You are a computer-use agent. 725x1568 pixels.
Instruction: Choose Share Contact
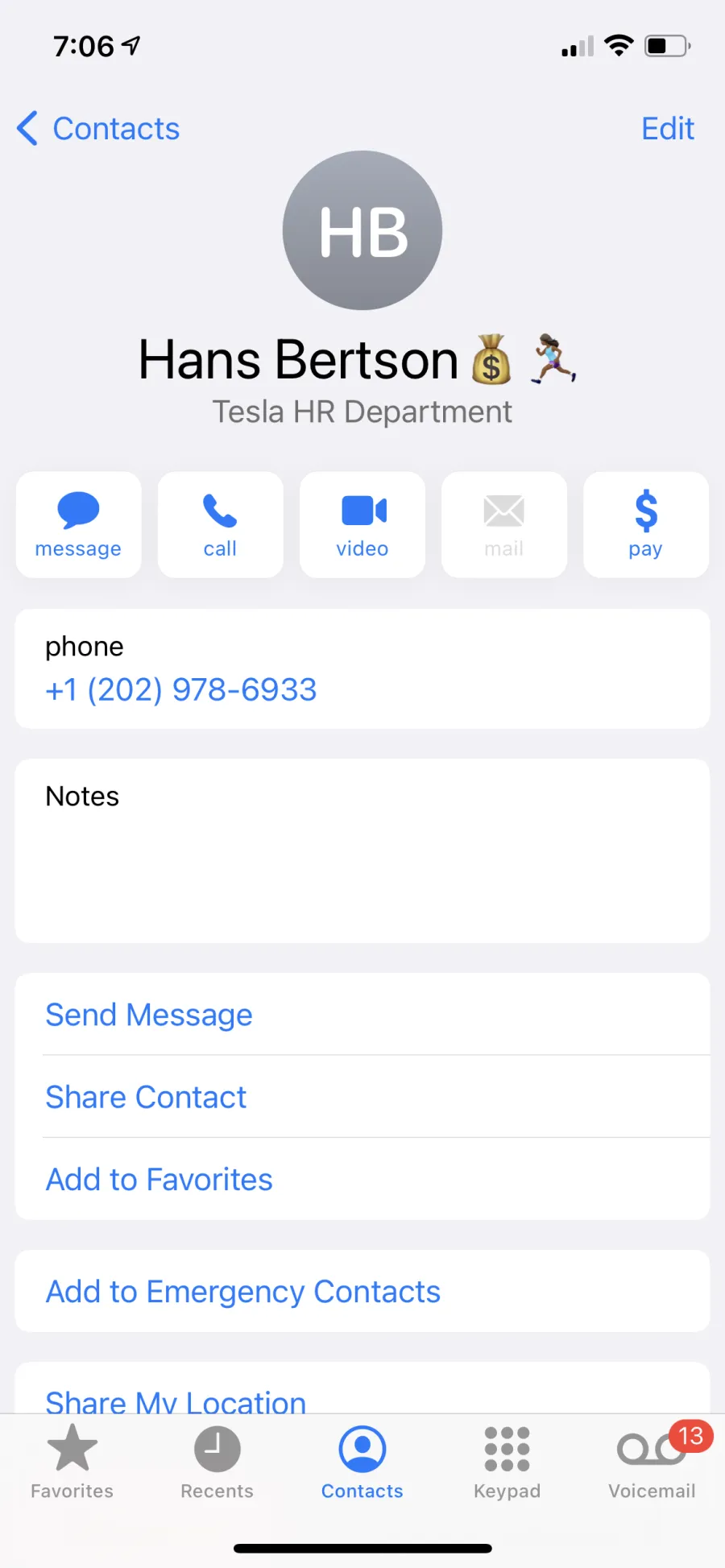point(362,1097)
